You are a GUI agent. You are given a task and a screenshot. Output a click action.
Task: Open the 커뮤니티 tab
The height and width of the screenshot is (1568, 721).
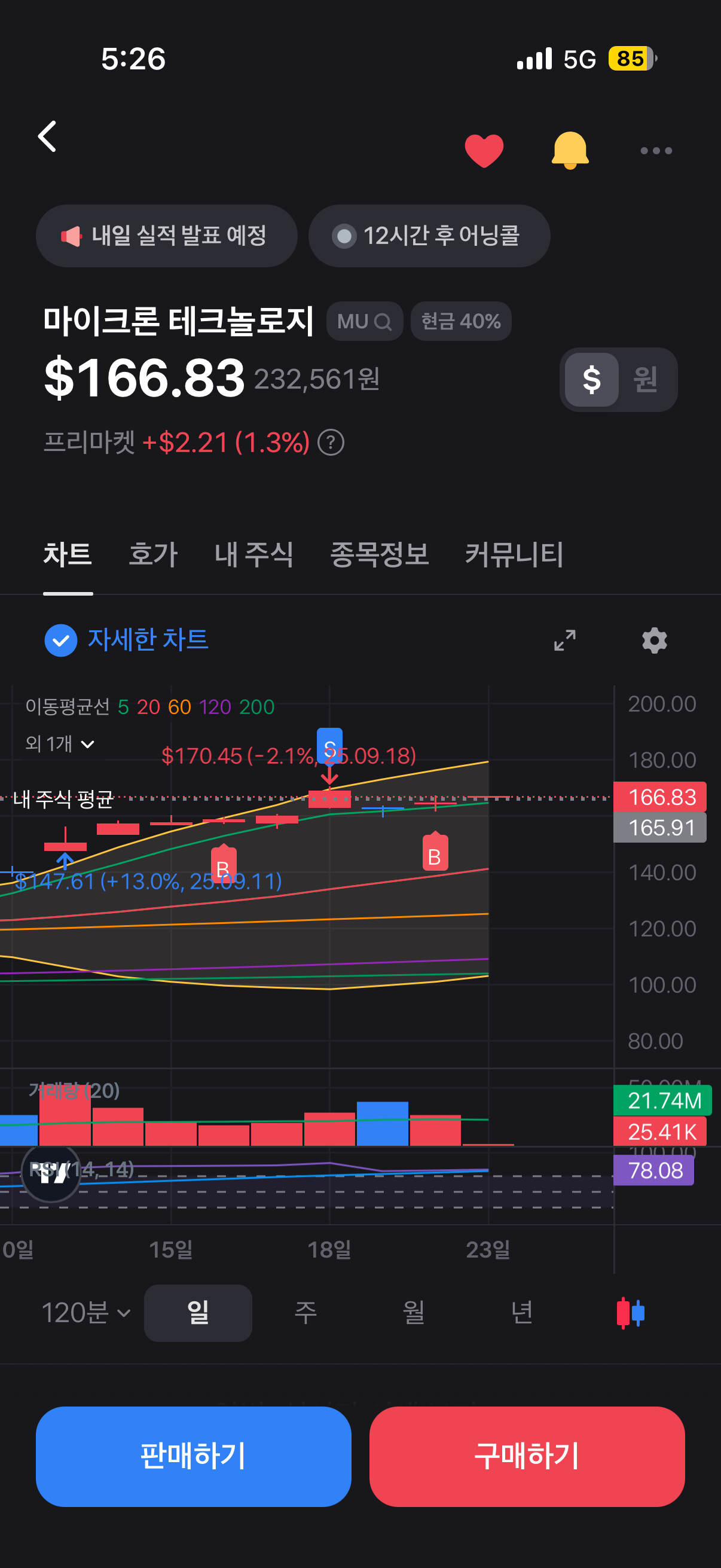515,554
